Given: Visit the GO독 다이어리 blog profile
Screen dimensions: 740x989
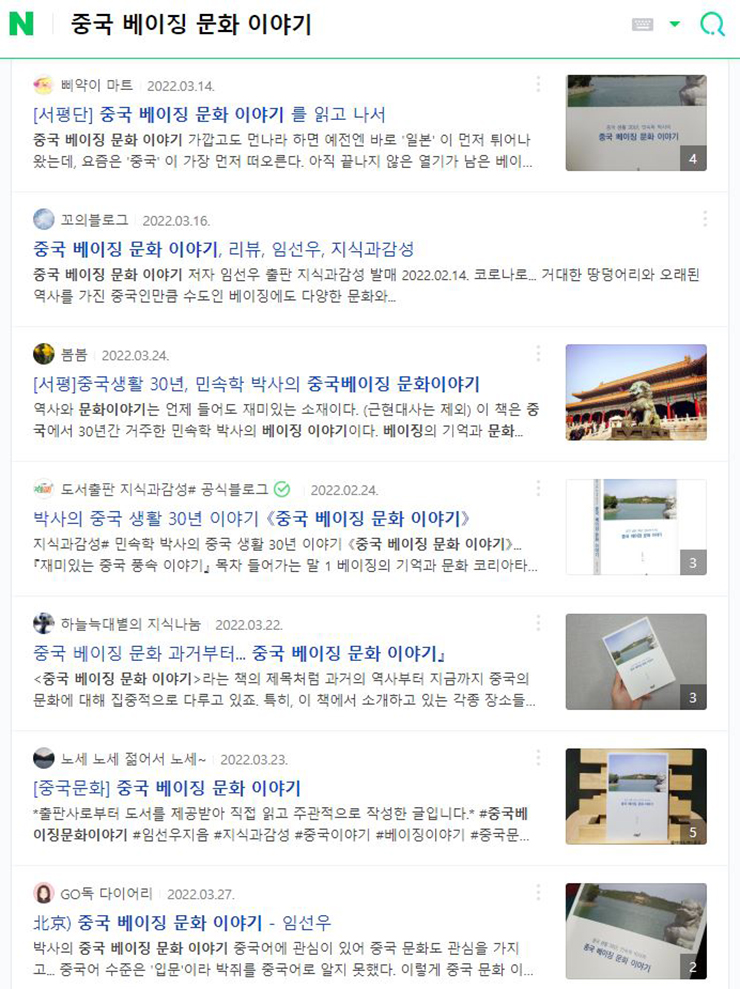Looking at the screenshot, I should 106,893.
